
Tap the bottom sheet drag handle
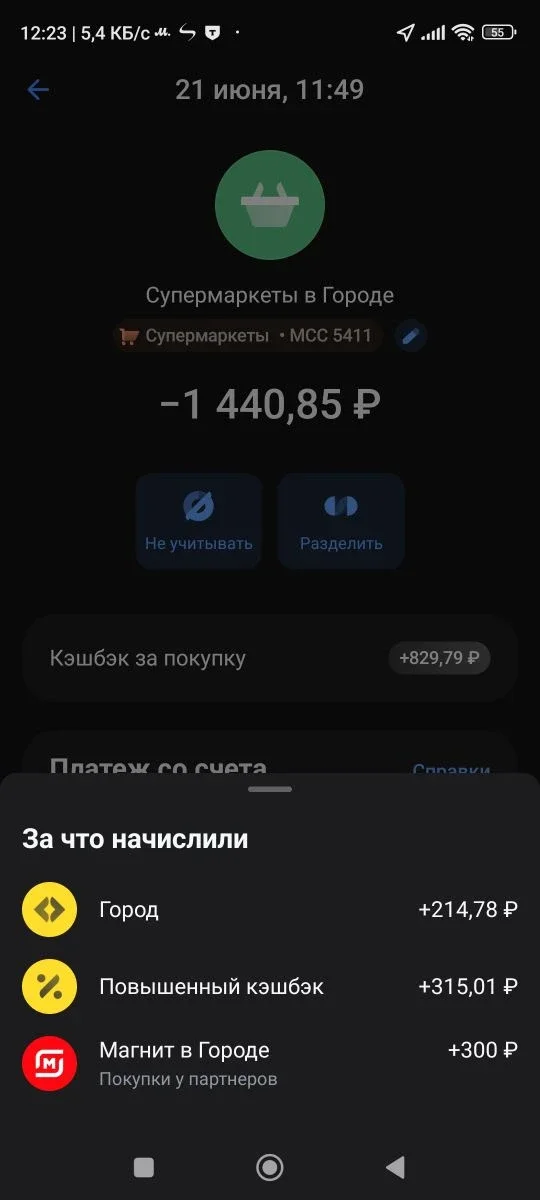click(x=270, y=789)
